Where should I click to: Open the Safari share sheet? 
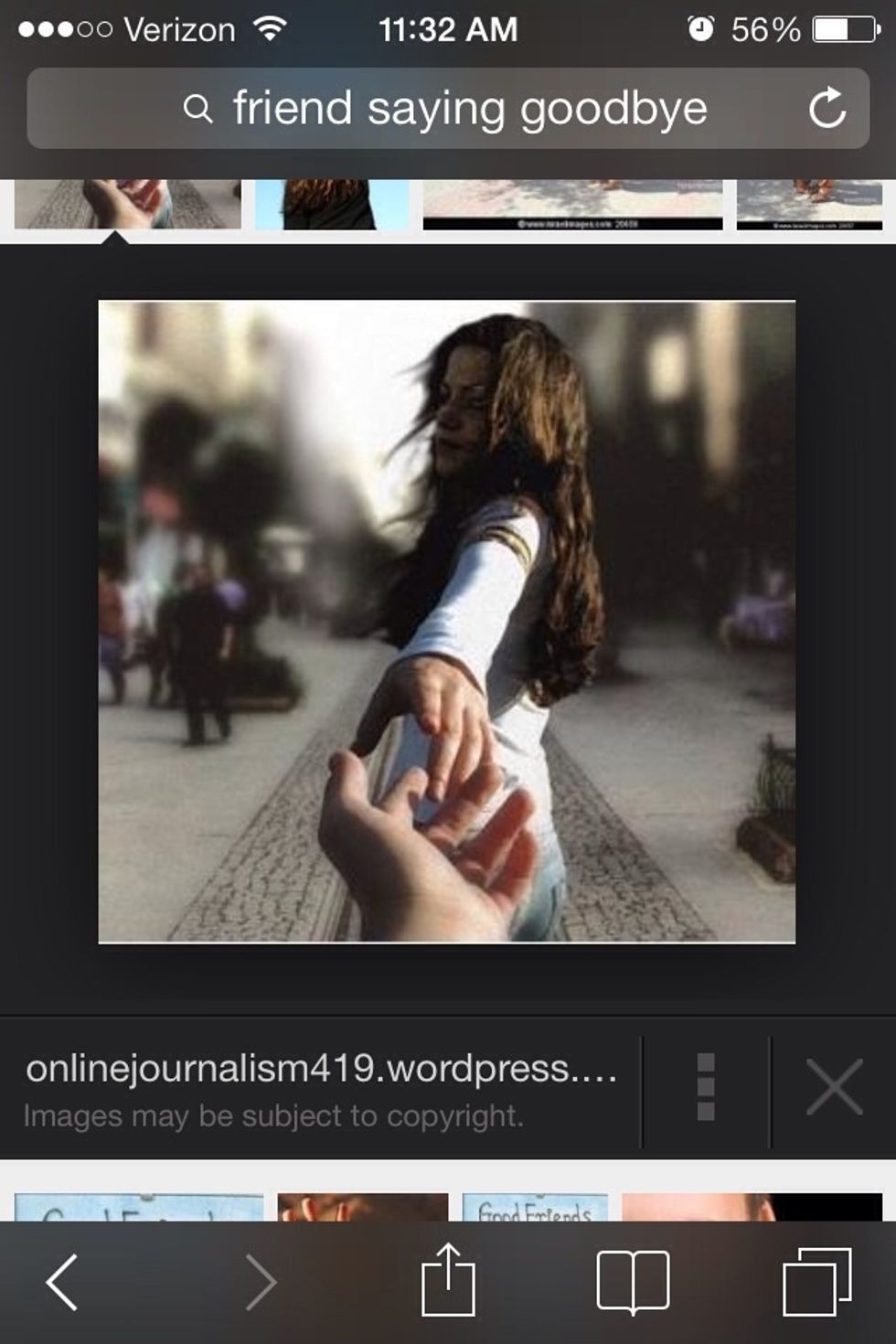[x=448, y=1280]
